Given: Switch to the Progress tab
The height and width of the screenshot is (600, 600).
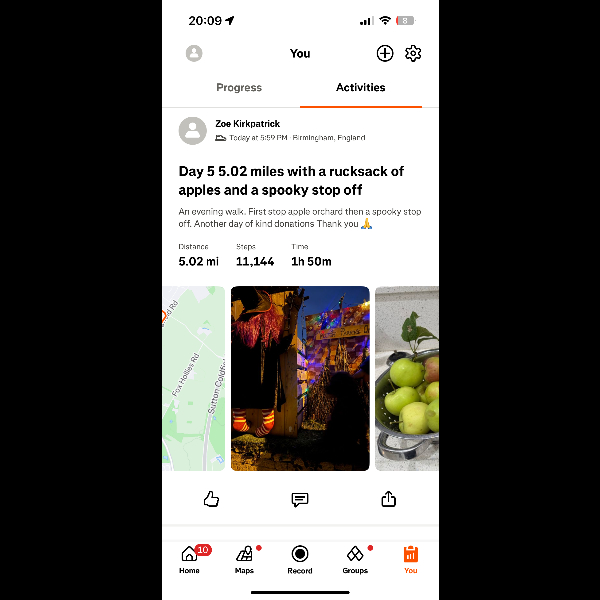Looking at the screenshot, I should 239,88.
